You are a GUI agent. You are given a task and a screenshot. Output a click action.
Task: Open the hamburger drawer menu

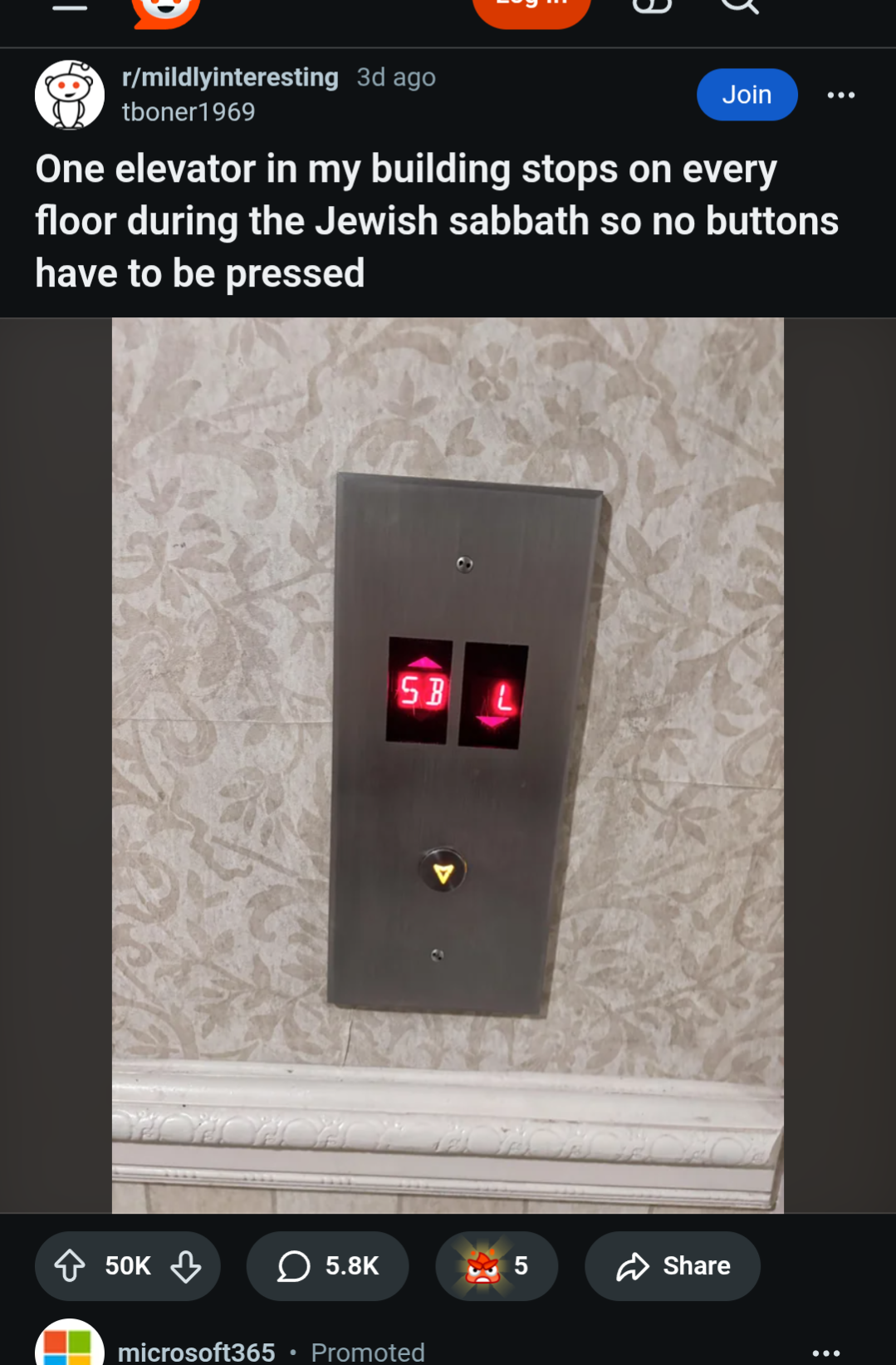click(x=70, y=7)
